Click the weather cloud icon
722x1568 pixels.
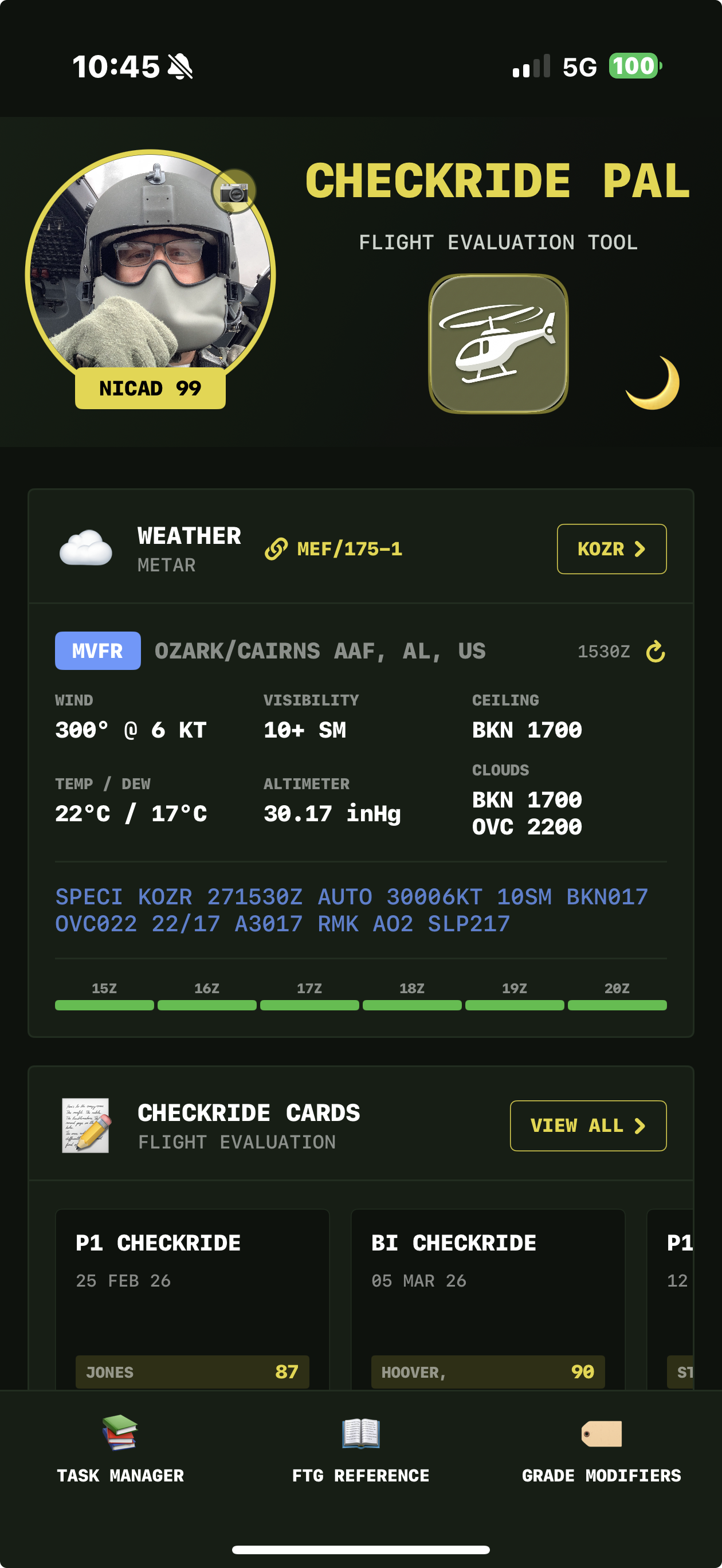tap(87, 547)
